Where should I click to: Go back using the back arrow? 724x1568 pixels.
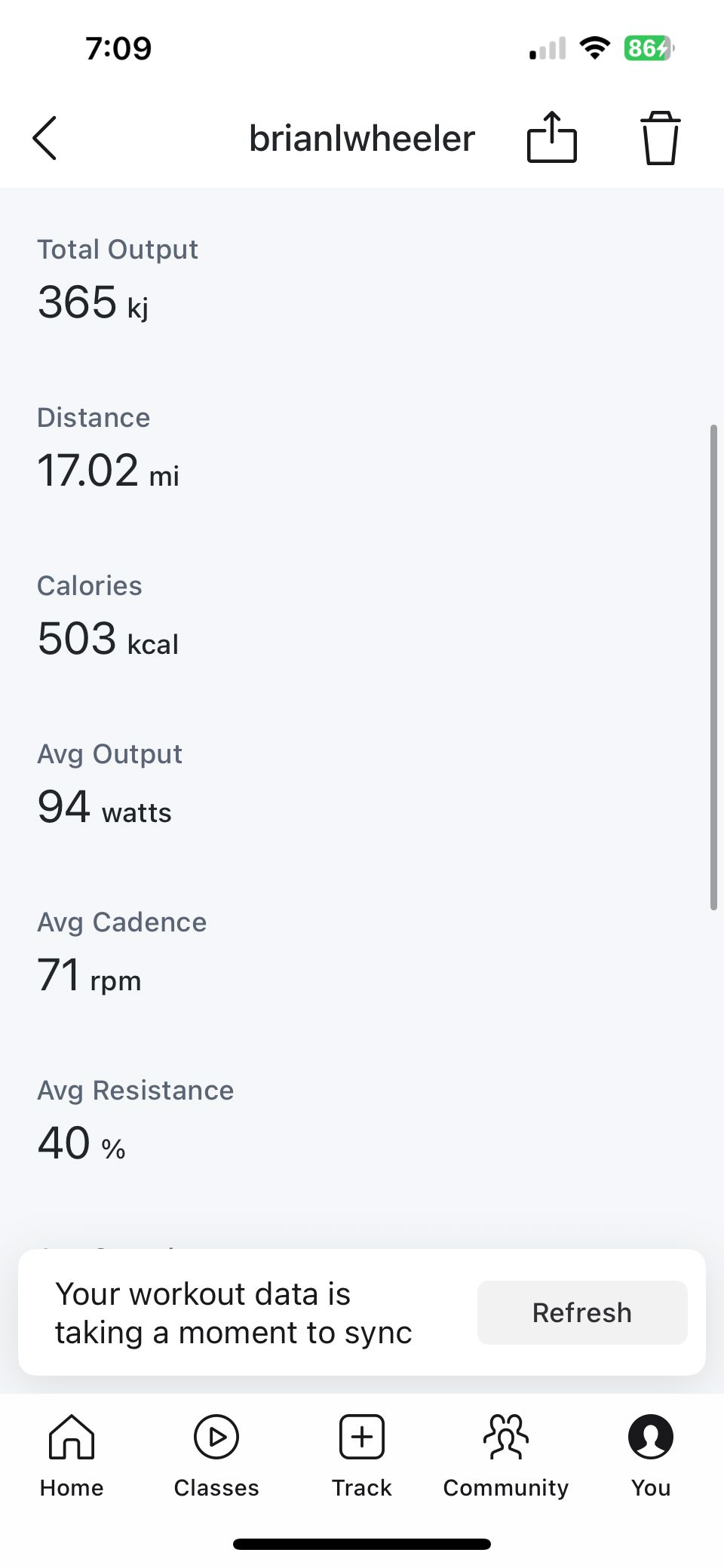click(44, 138)
